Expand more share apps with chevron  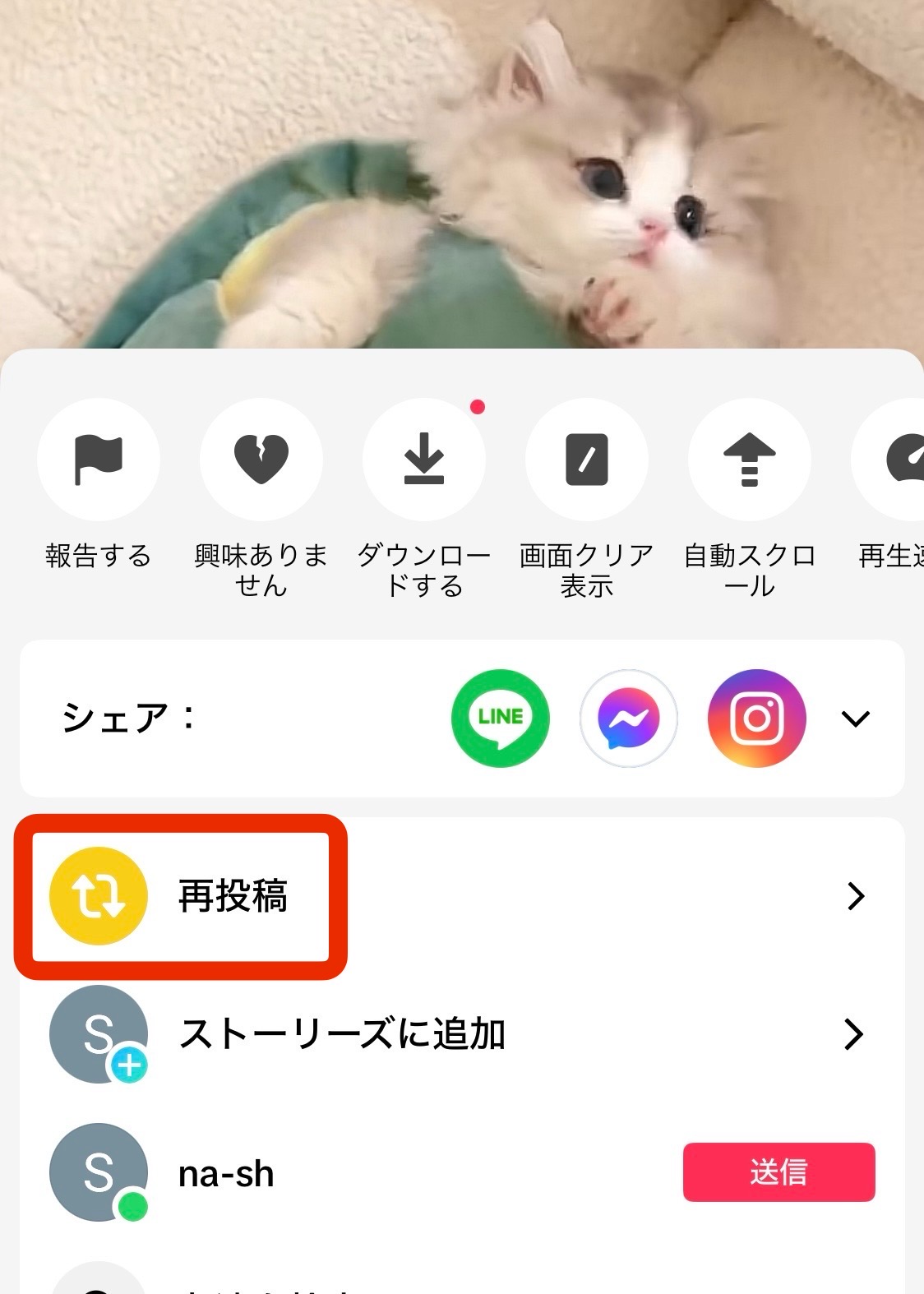pos(855,719)
